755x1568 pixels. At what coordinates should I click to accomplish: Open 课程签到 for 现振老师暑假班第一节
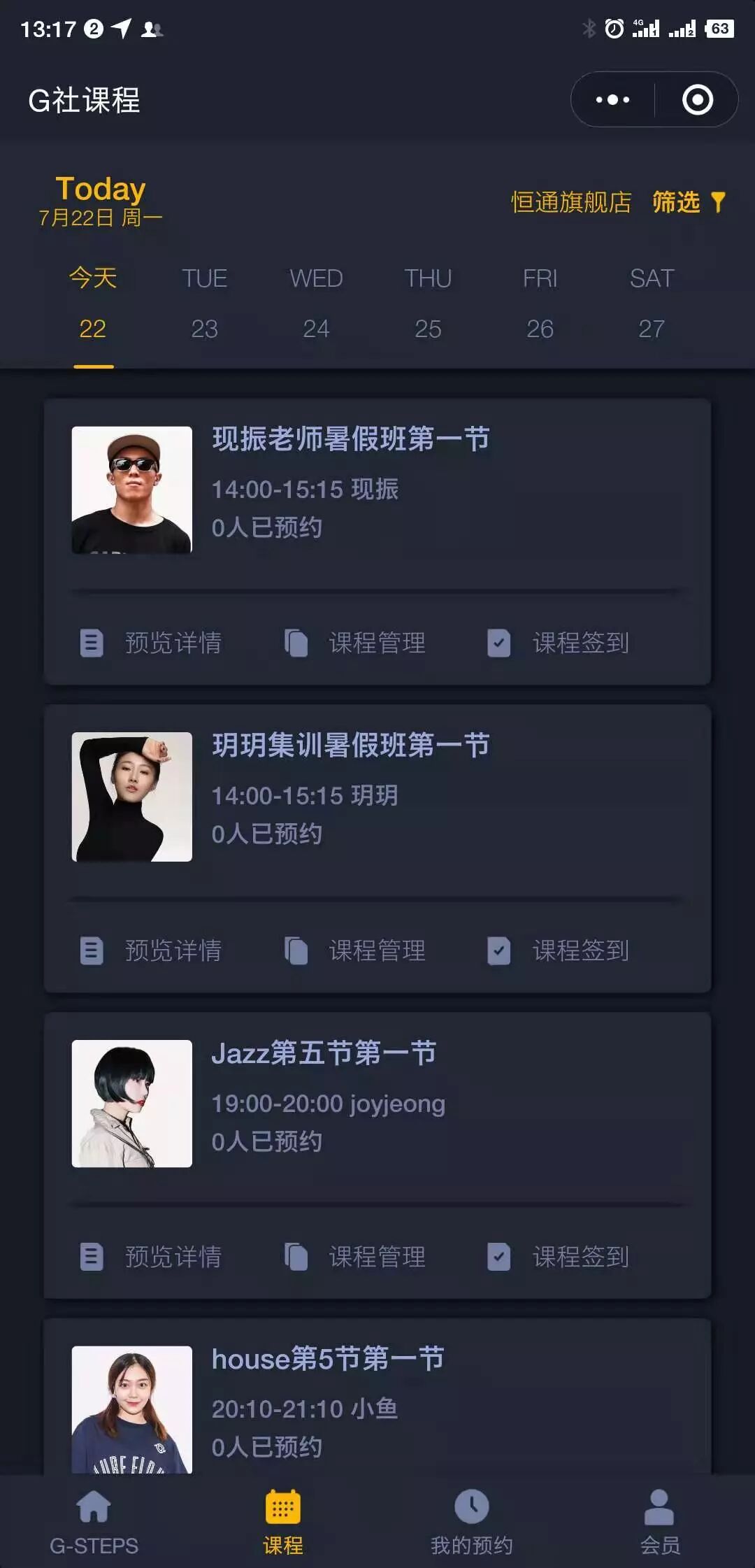coord(559,643)
